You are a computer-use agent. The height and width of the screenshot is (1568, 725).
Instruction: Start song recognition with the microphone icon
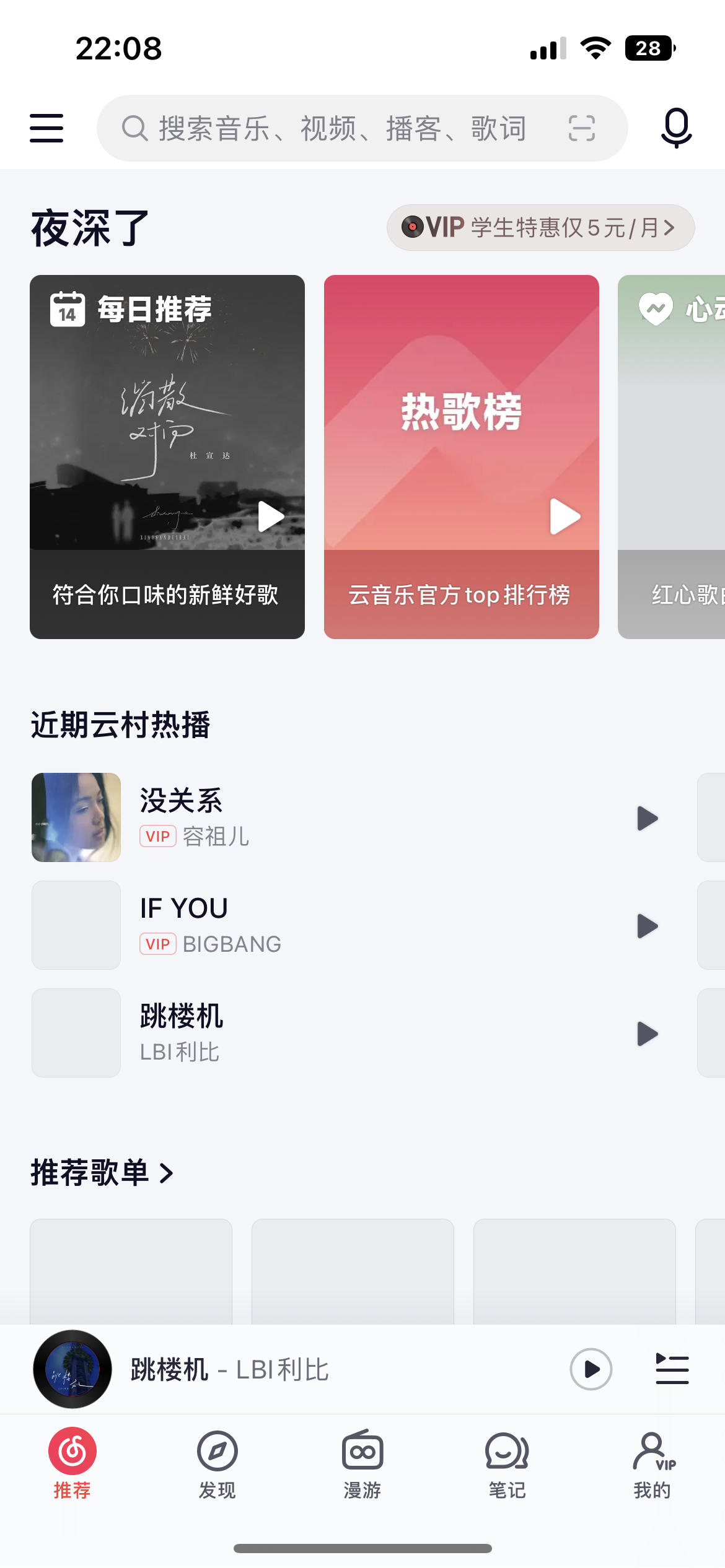(676, 128)
